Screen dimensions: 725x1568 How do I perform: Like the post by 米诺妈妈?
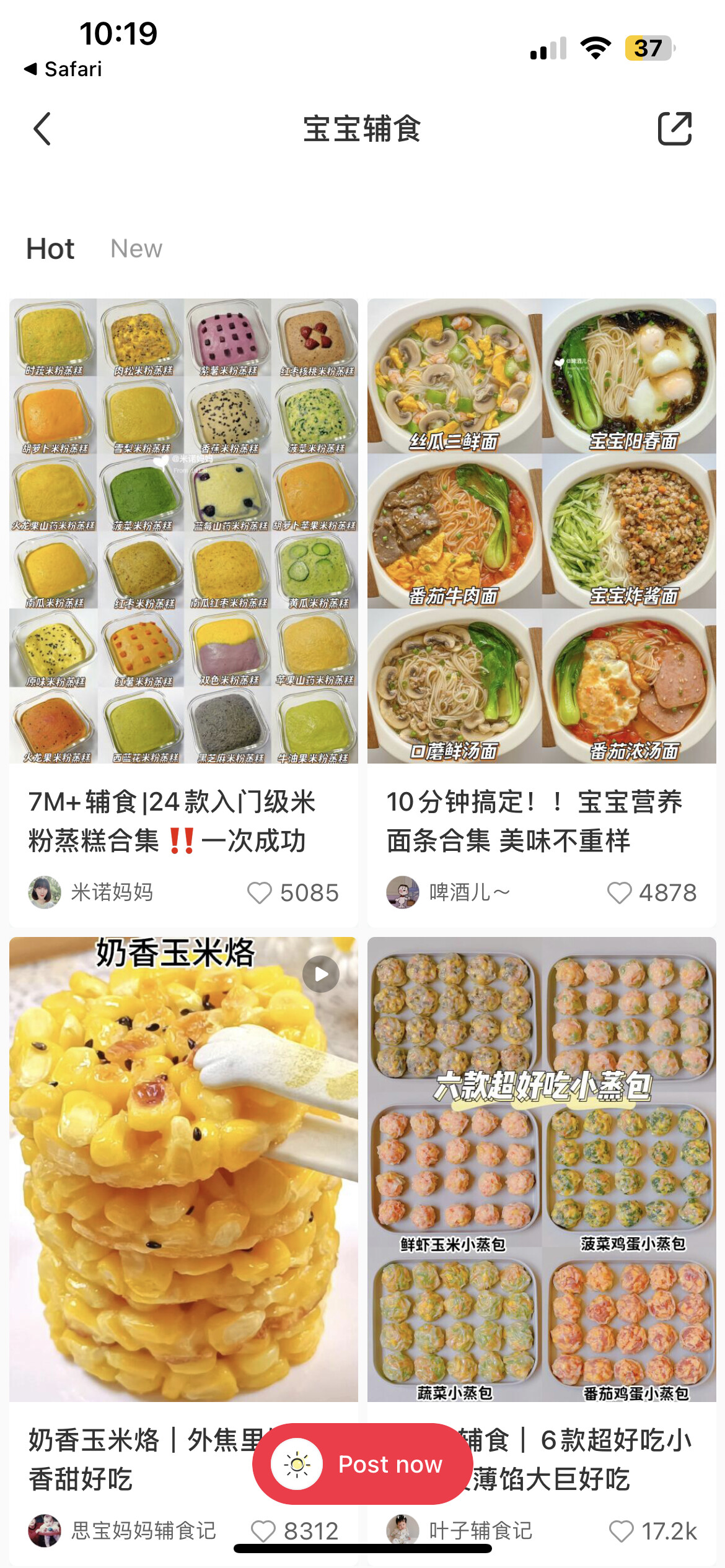[260, 892]
